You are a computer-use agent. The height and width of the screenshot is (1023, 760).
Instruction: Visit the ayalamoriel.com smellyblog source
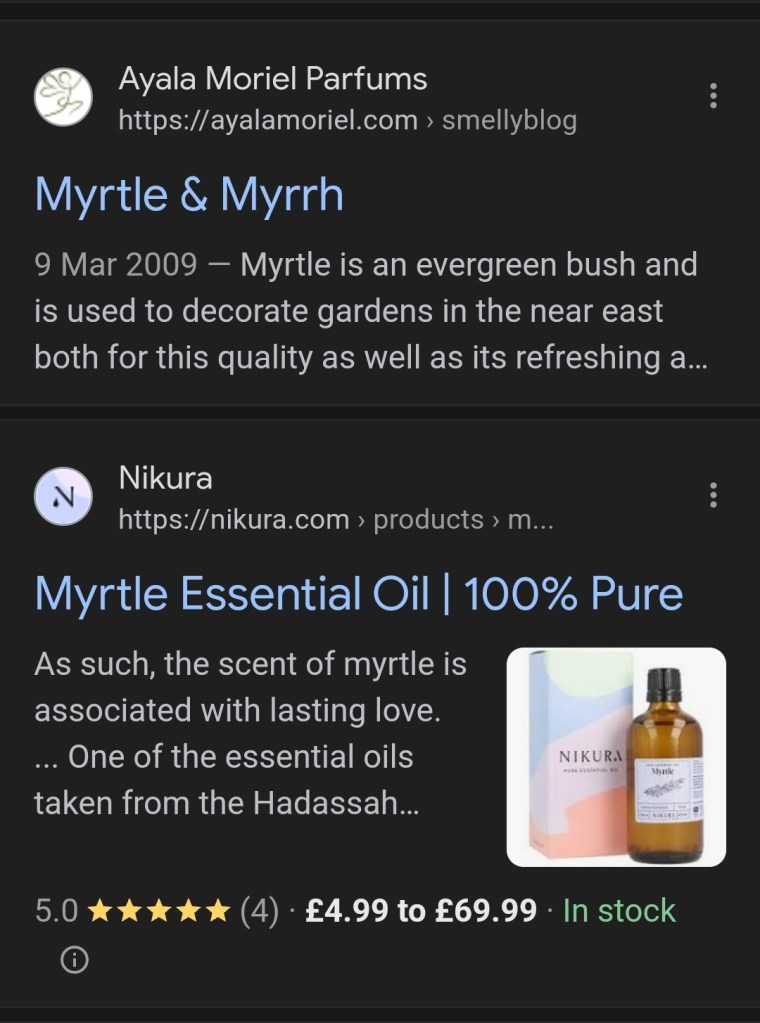347,121
